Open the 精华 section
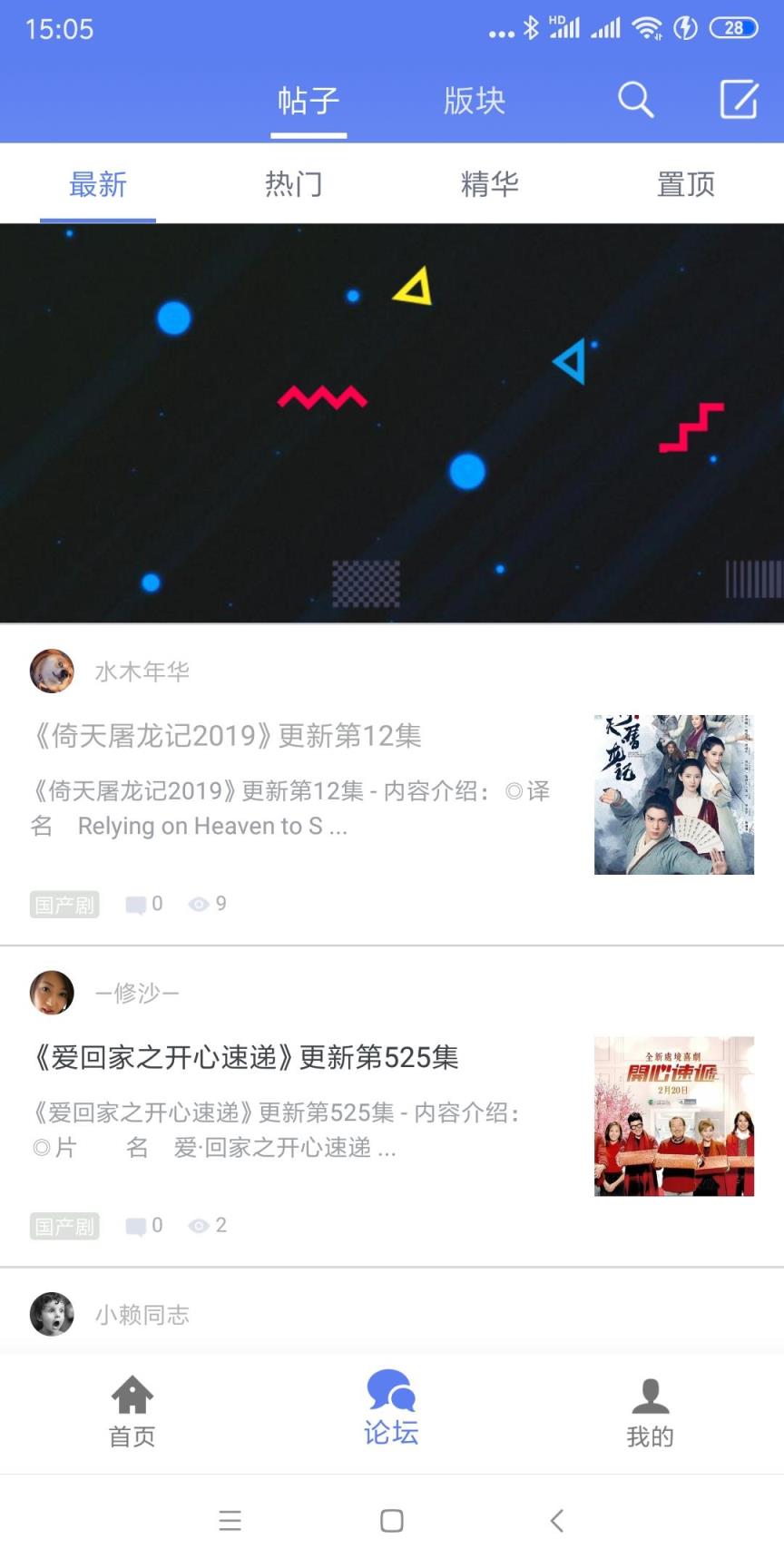The image size is (784, 1568). [x=490, y=183]
